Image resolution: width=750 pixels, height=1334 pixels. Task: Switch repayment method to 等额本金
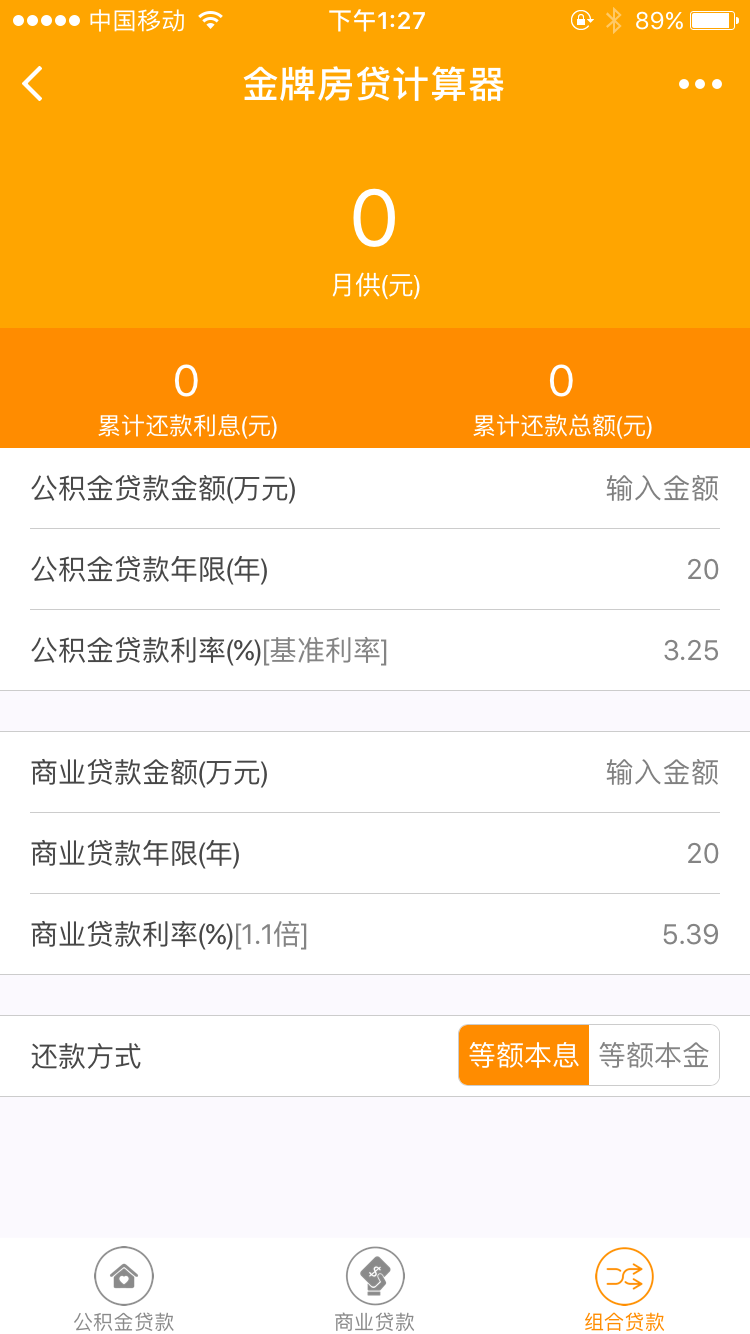pyautogui.click(x=654, y=1055)
